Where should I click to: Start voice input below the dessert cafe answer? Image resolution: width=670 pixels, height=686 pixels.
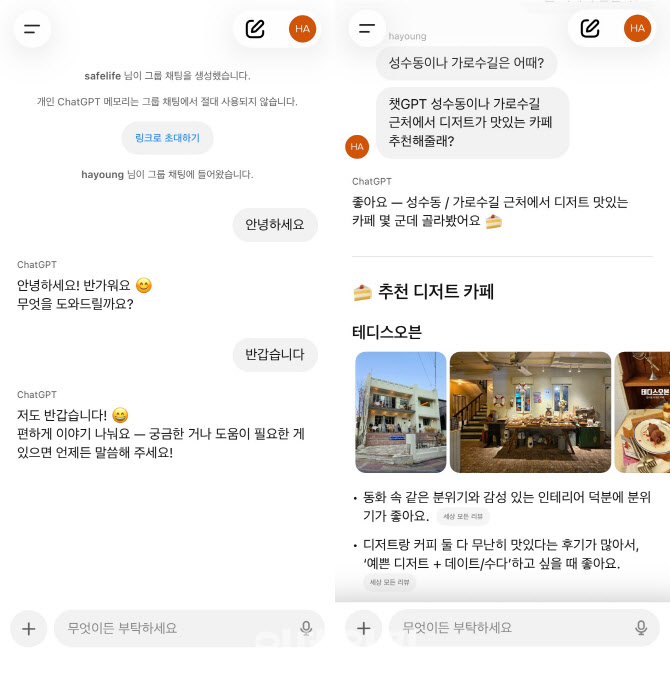pyautogui.click(x=641, y=628)
